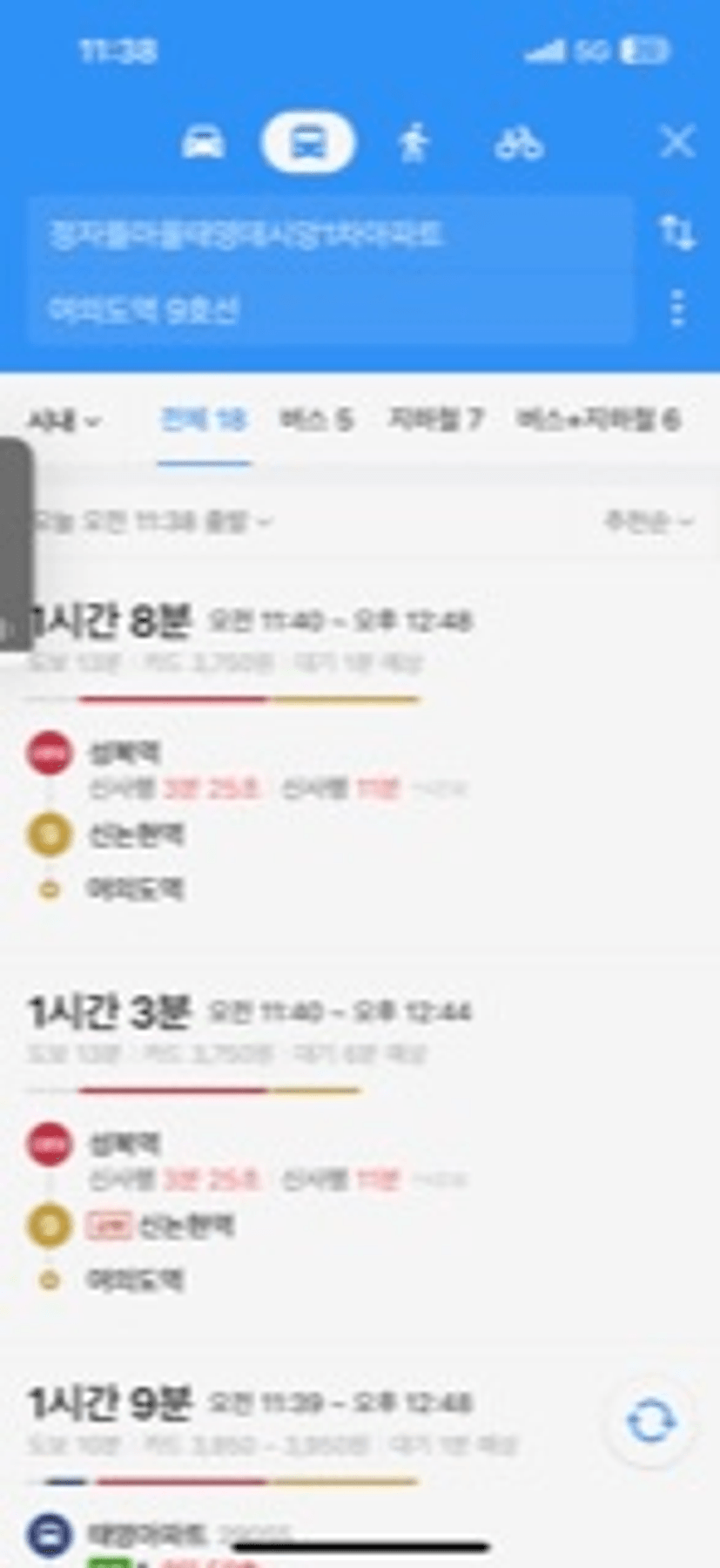This screenshot has width=720, height=1568.
Task: Open the 시내 region dropdown
Action: (64, 422)
